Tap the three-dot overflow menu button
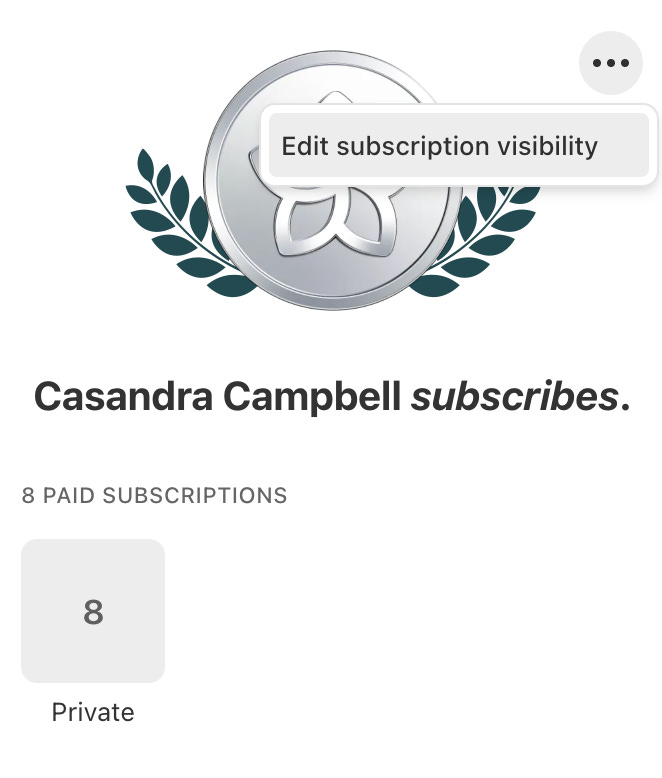 pos(610,63)
